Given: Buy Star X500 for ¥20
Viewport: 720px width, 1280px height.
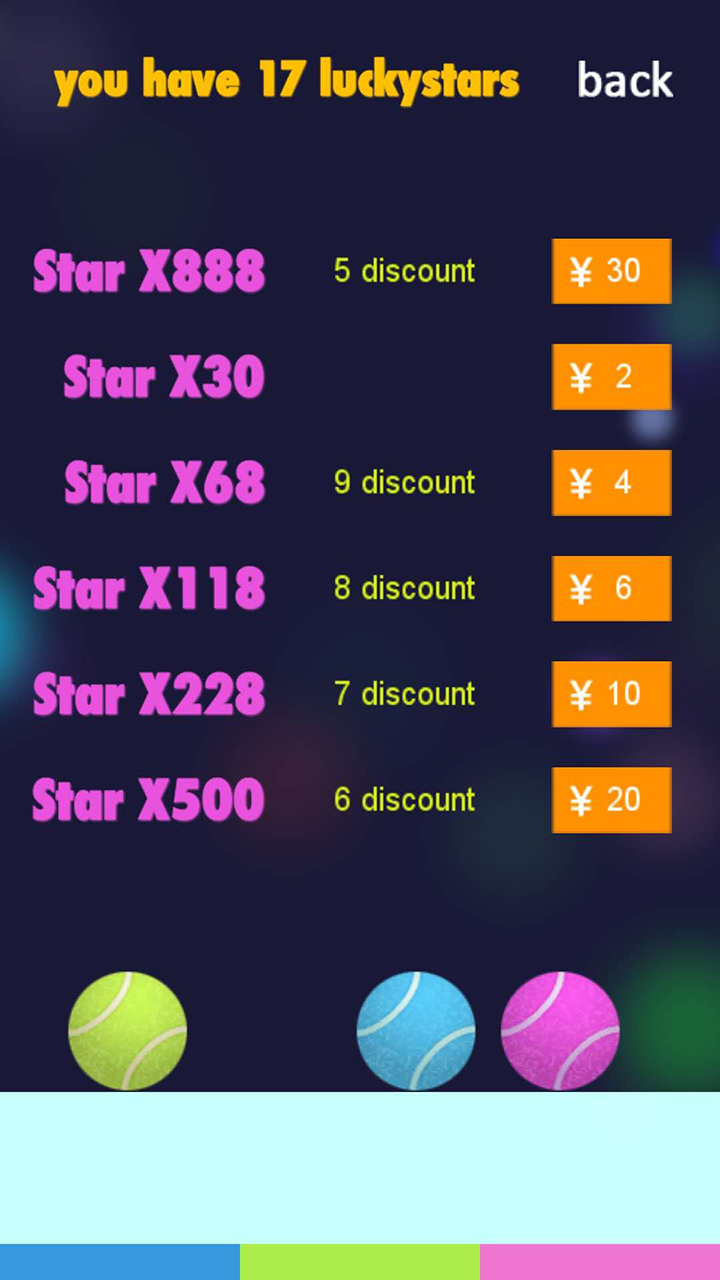Looking at the screenshot, I should pos(611,800).
